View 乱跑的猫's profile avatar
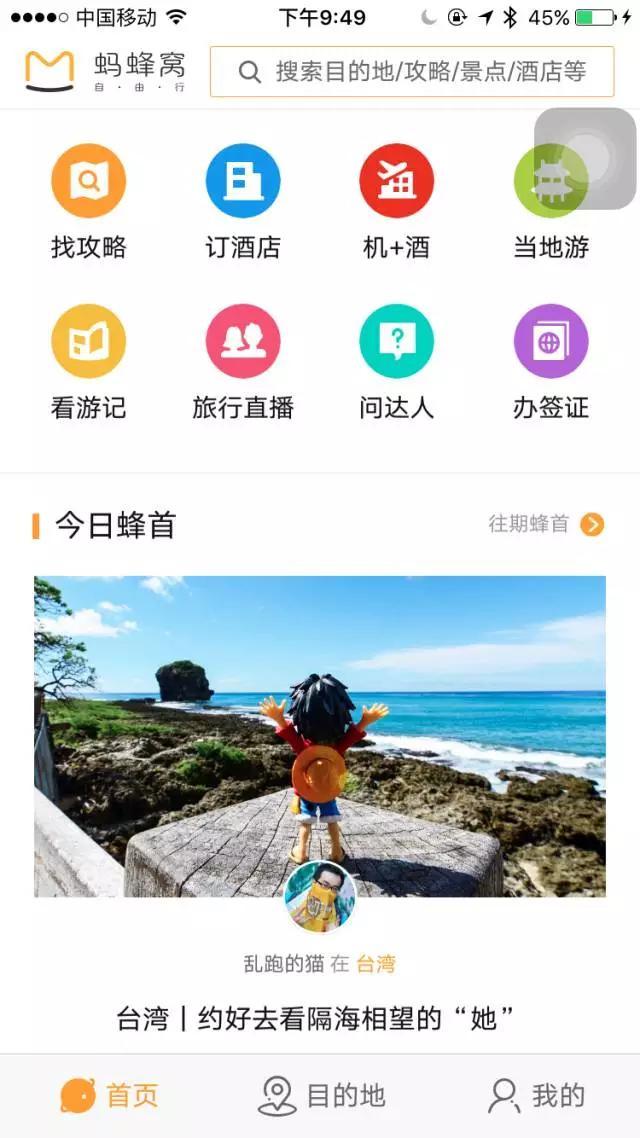 pos(320,896)
